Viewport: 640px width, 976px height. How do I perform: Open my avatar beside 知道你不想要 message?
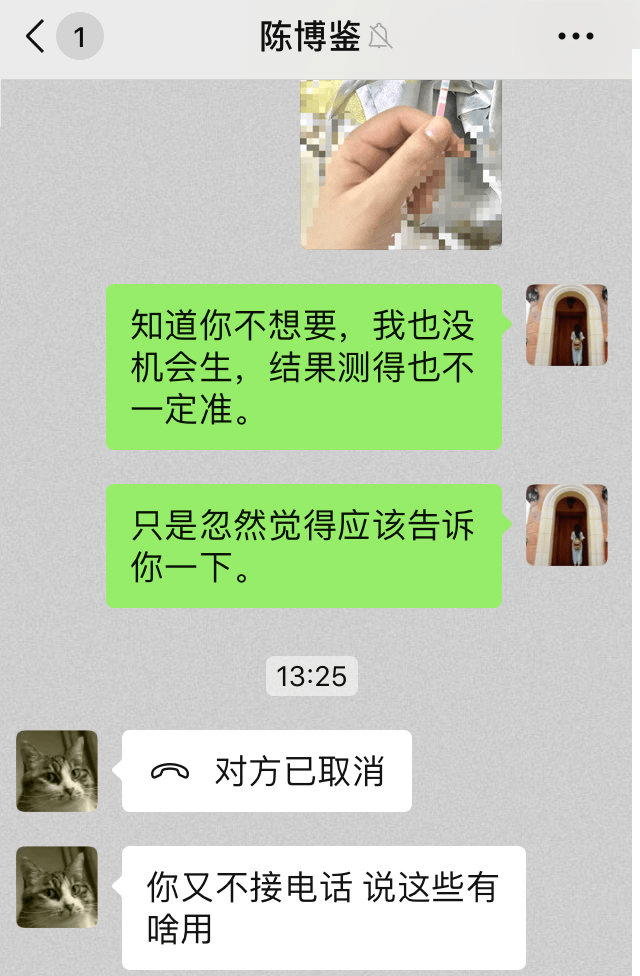567,325
